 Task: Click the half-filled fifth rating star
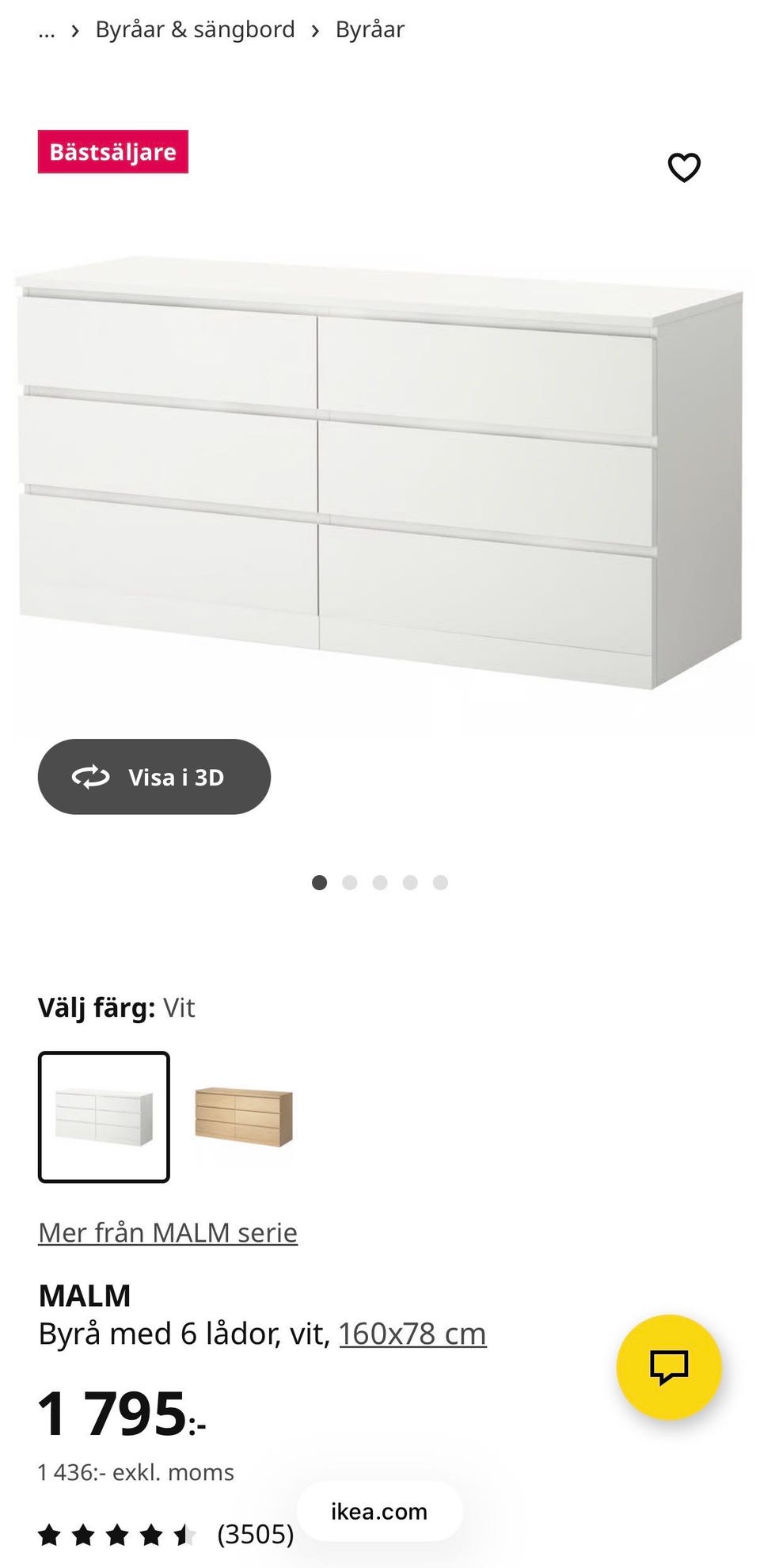(x=184, y=1535)
